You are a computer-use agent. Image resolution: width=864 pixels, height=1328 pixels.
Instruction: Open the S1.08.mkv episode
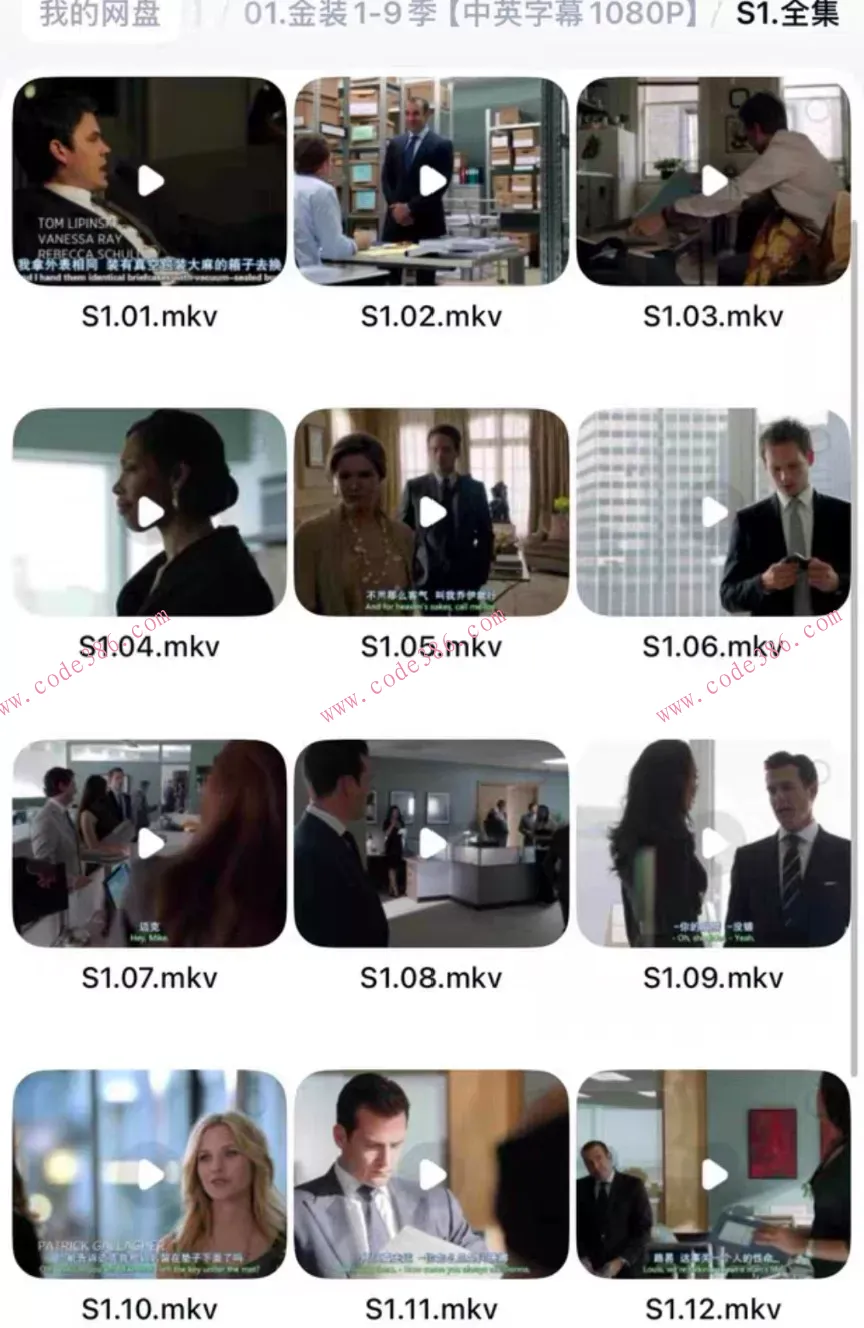click(432, 843)
